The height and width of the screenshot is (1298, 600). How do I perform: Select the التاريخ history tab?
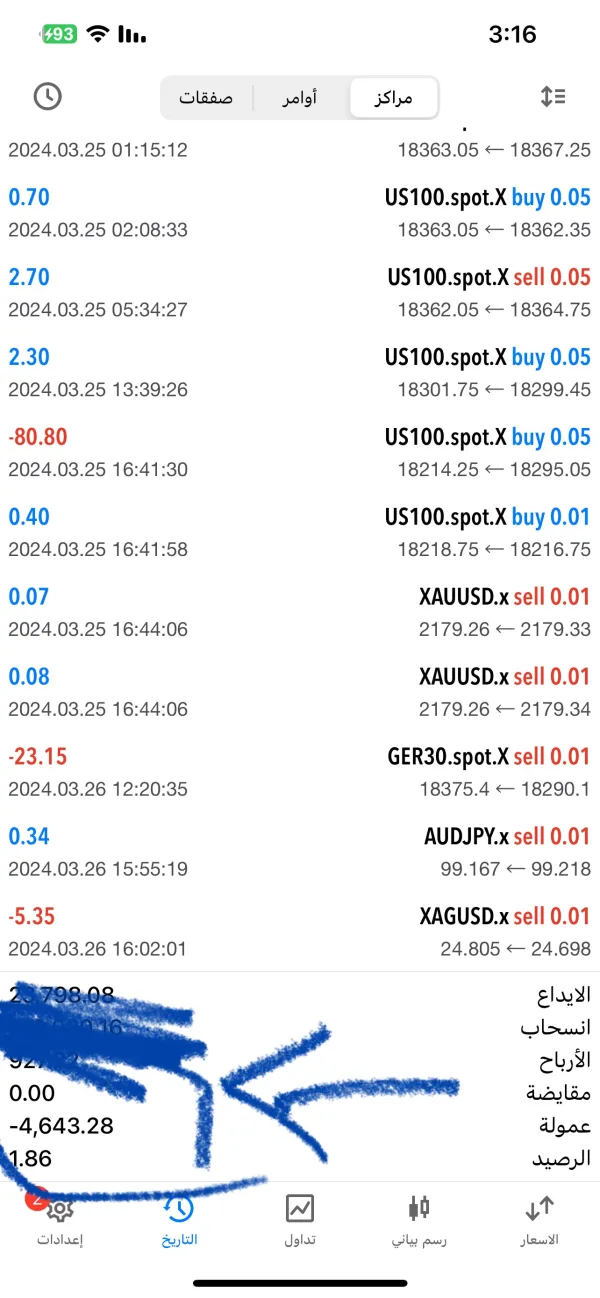180,1220
